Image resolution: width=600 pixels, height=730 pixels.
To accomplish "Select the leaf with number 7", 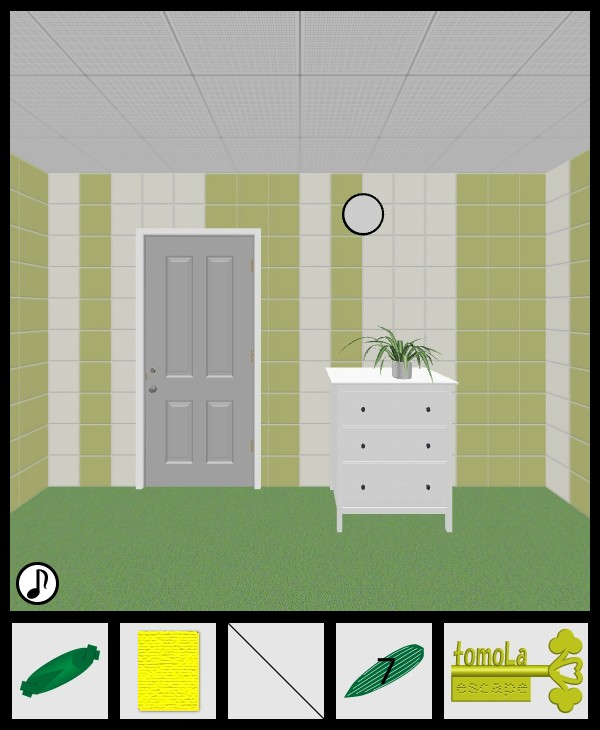I will [384, 671].
